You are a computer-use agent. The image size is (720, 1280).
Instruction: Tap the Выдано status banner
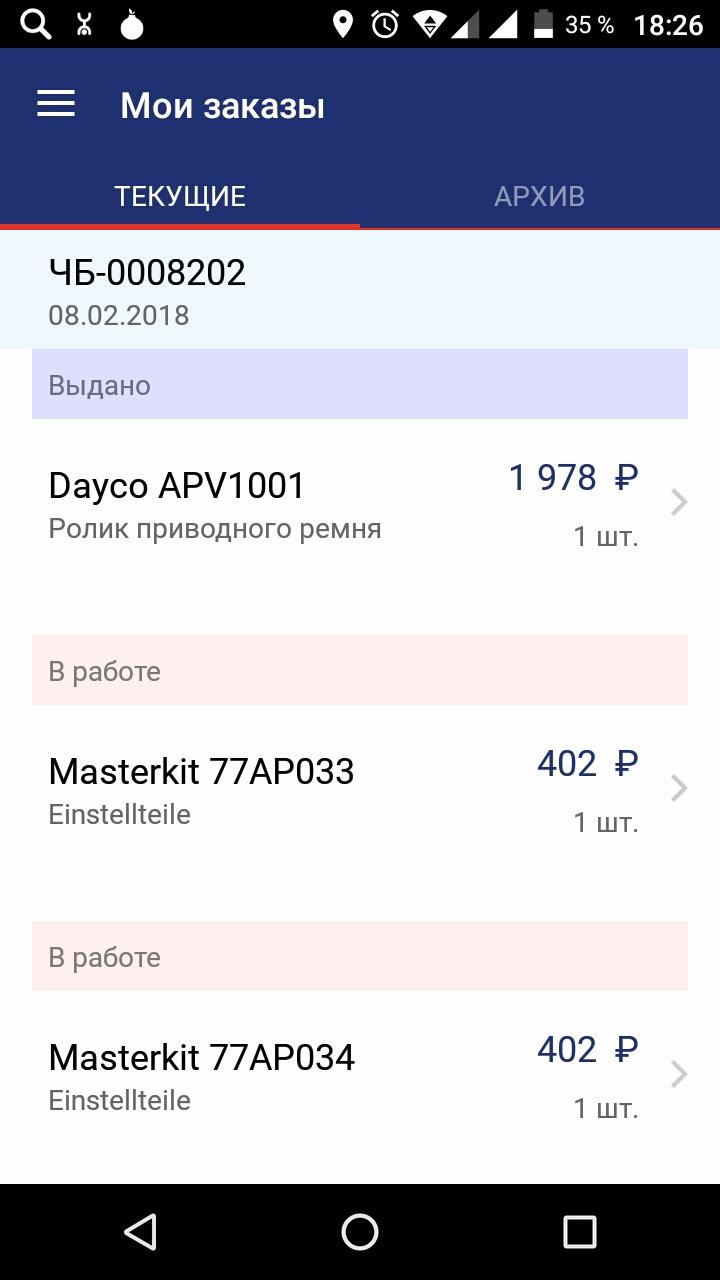[x=360, y=384]
